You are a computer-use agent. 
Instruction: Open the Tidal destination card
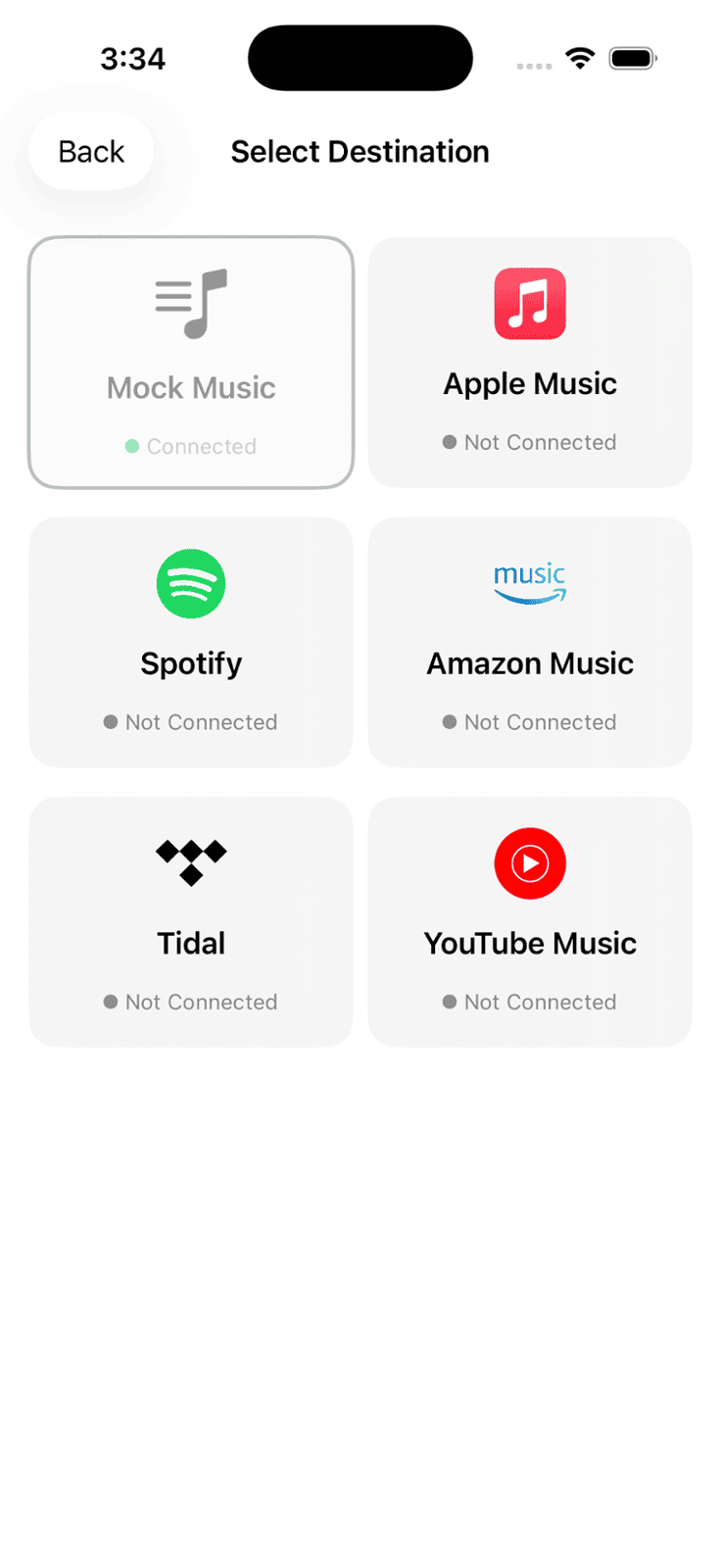pos(191,922)
